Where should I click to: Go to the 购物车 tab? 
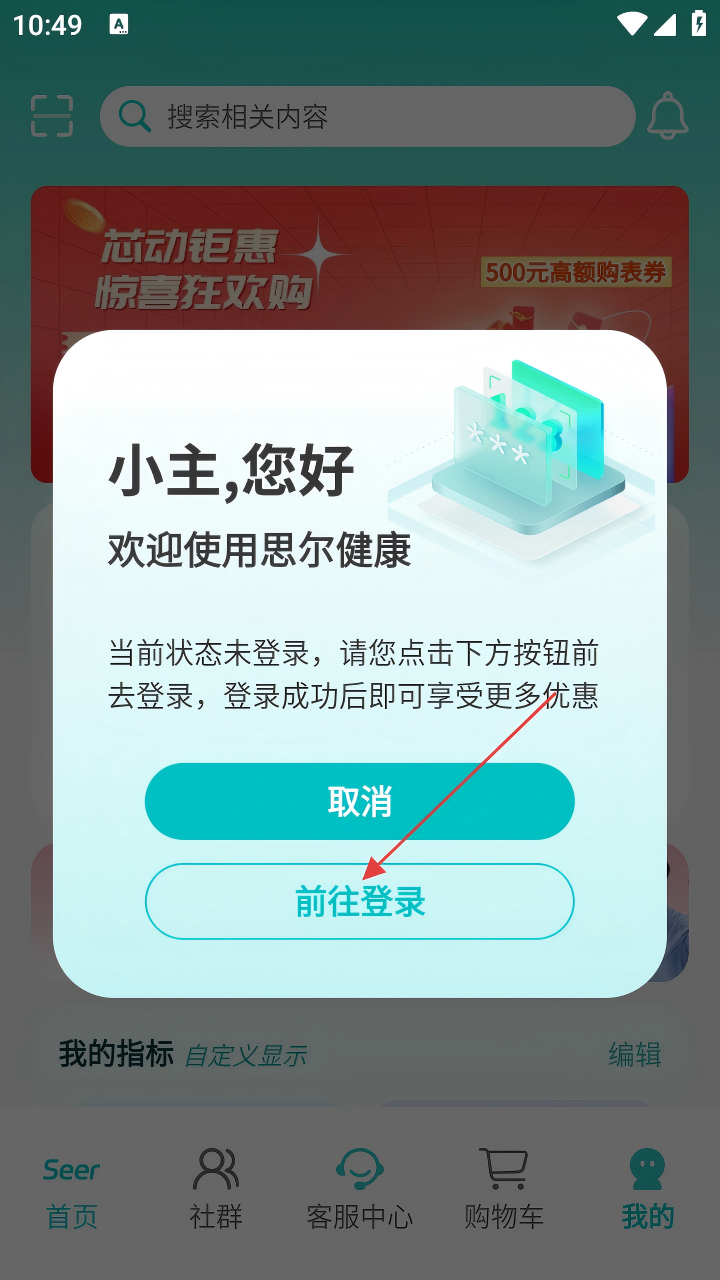click(503, 1192)
